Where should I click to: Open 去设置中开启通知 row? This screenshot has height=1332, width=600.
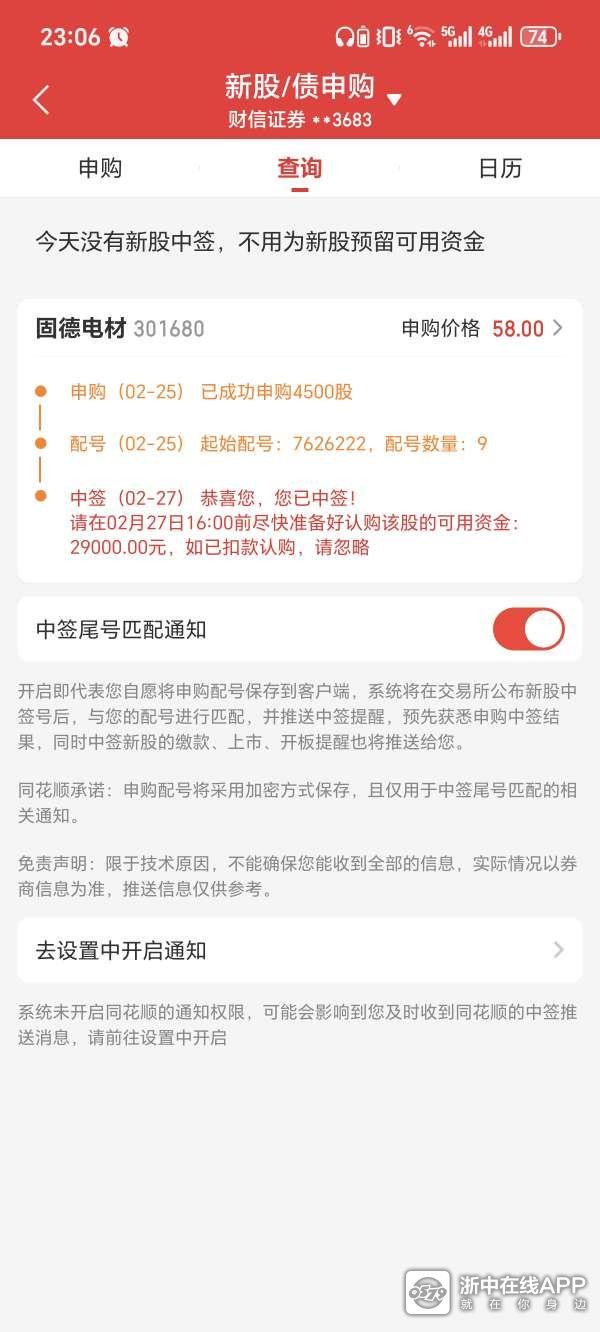300,950
